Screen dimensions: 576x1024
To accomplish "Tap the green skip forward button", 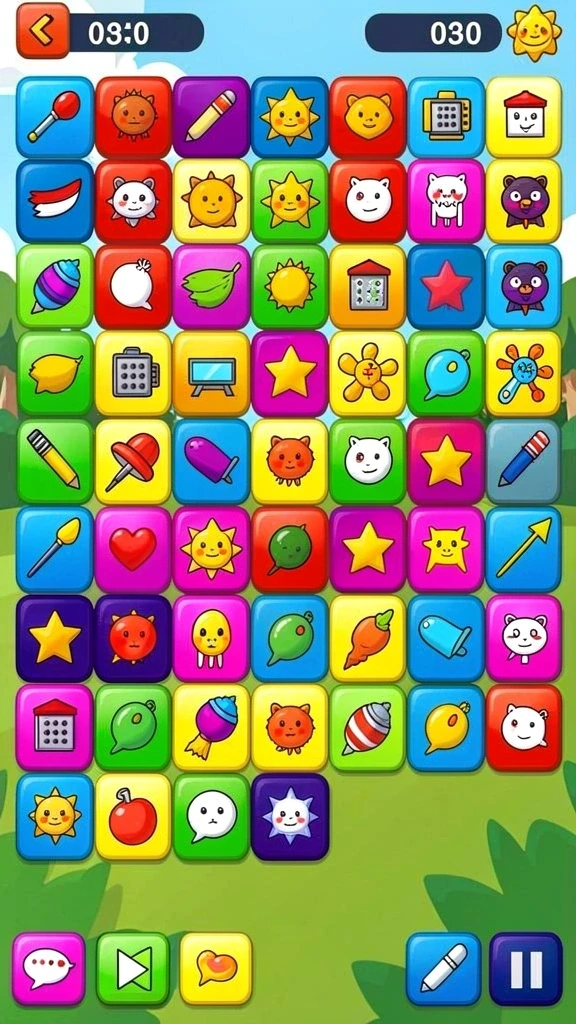I will 133,968.
